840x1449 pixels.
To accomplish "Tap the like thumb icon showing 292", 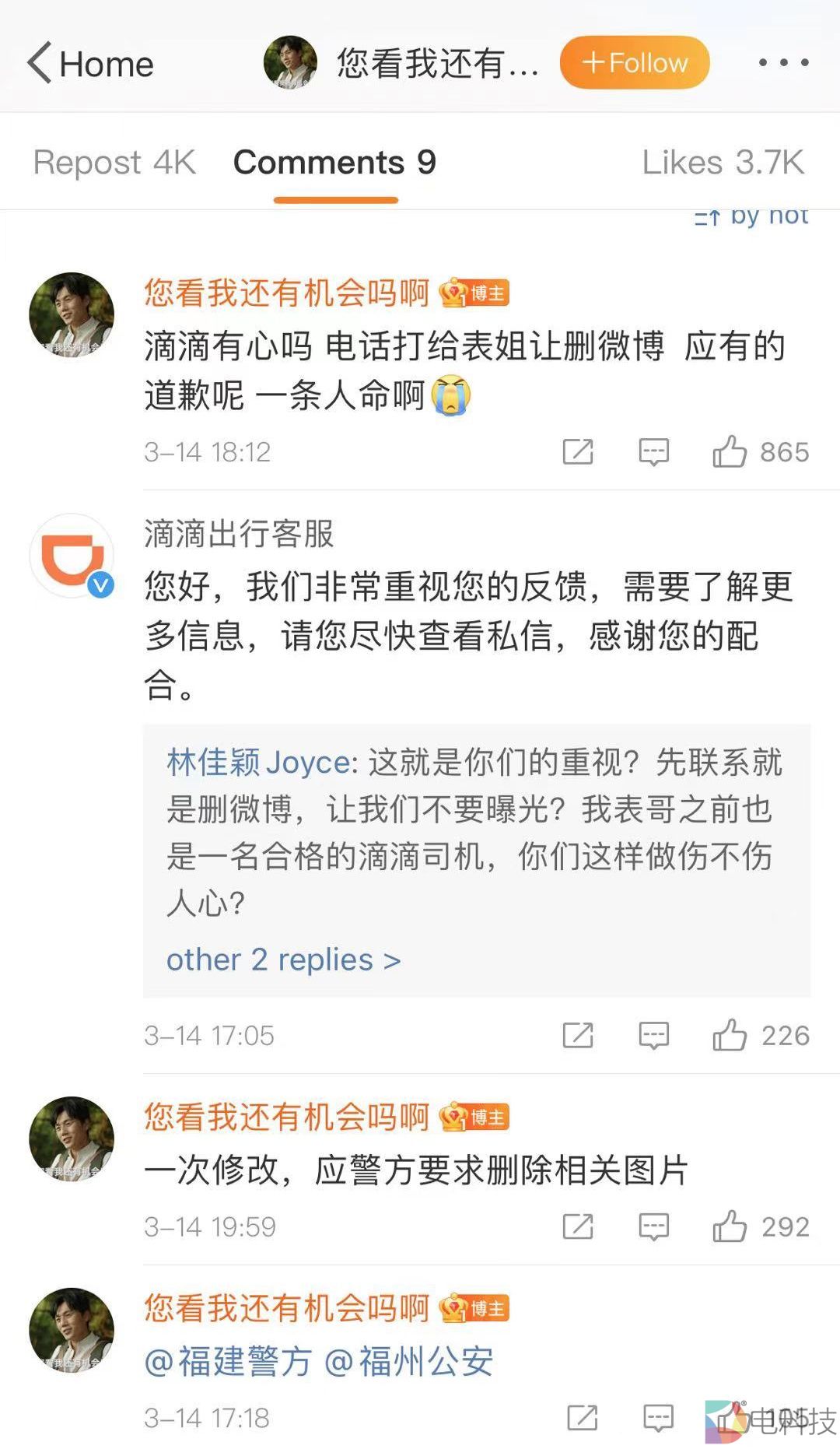I will tap(732, 1226).
